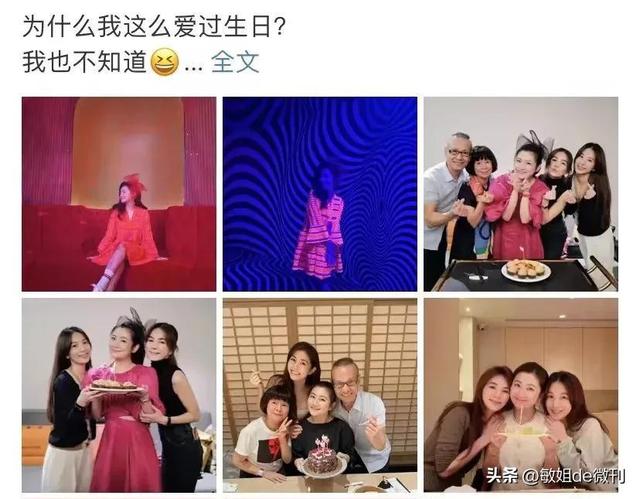View the photo with the chocolate birthday cake
This screenshot has width=640, height=499.
click(320, 394)
